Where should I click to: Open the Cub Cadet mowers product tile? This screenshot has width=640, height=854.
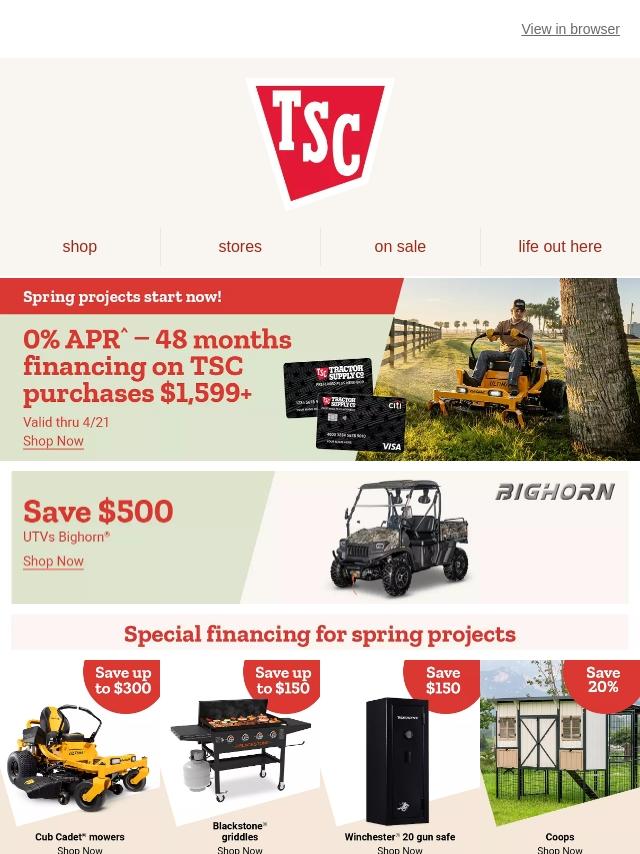click(80, 760)
